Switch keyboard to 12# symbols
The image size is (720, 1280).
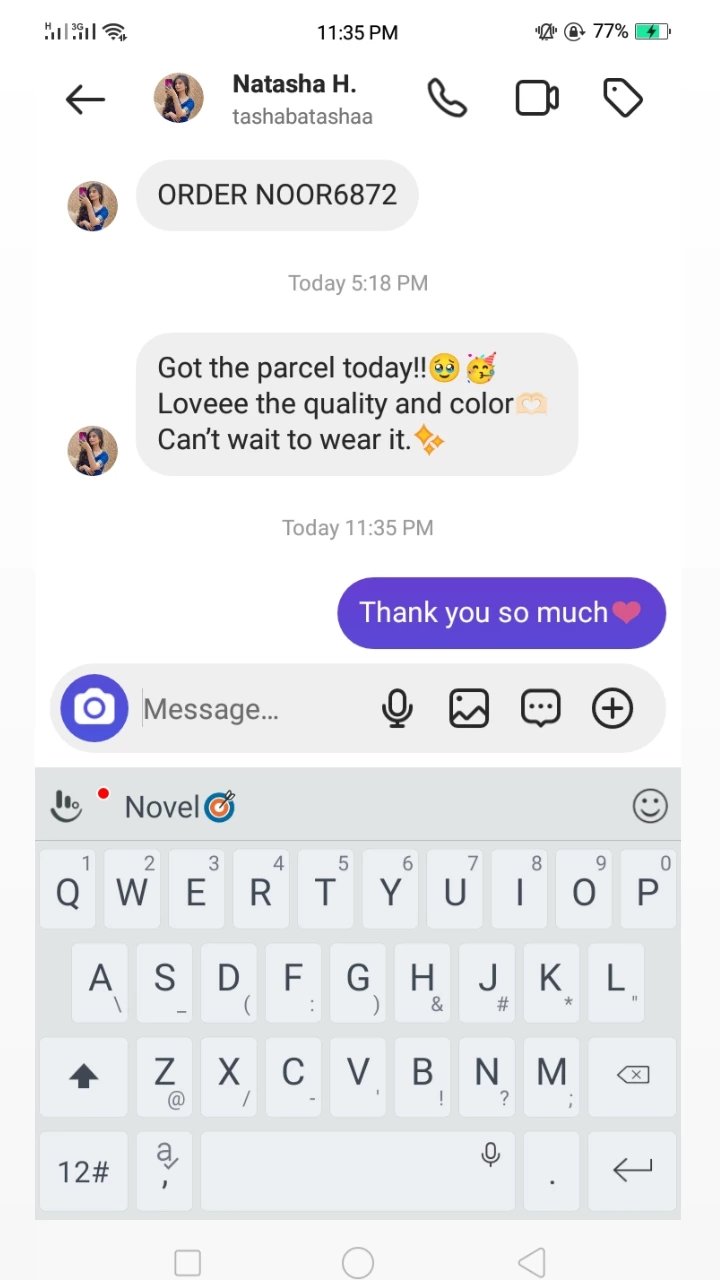pyautogui.click(x=83, y=1171)
